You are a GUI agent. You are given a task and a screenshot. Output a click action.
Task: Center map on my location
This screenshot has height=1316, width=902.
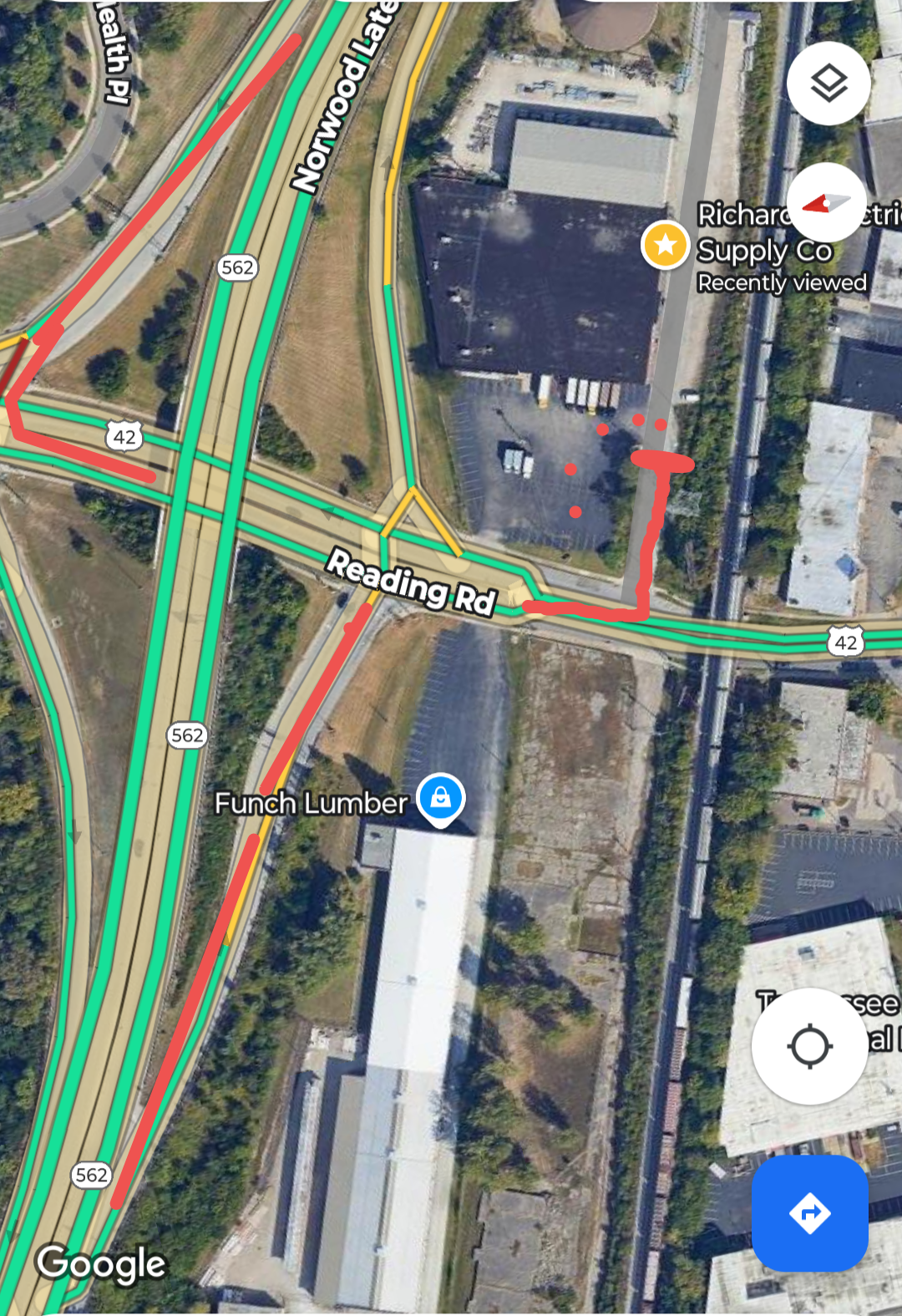point(809,1046)
